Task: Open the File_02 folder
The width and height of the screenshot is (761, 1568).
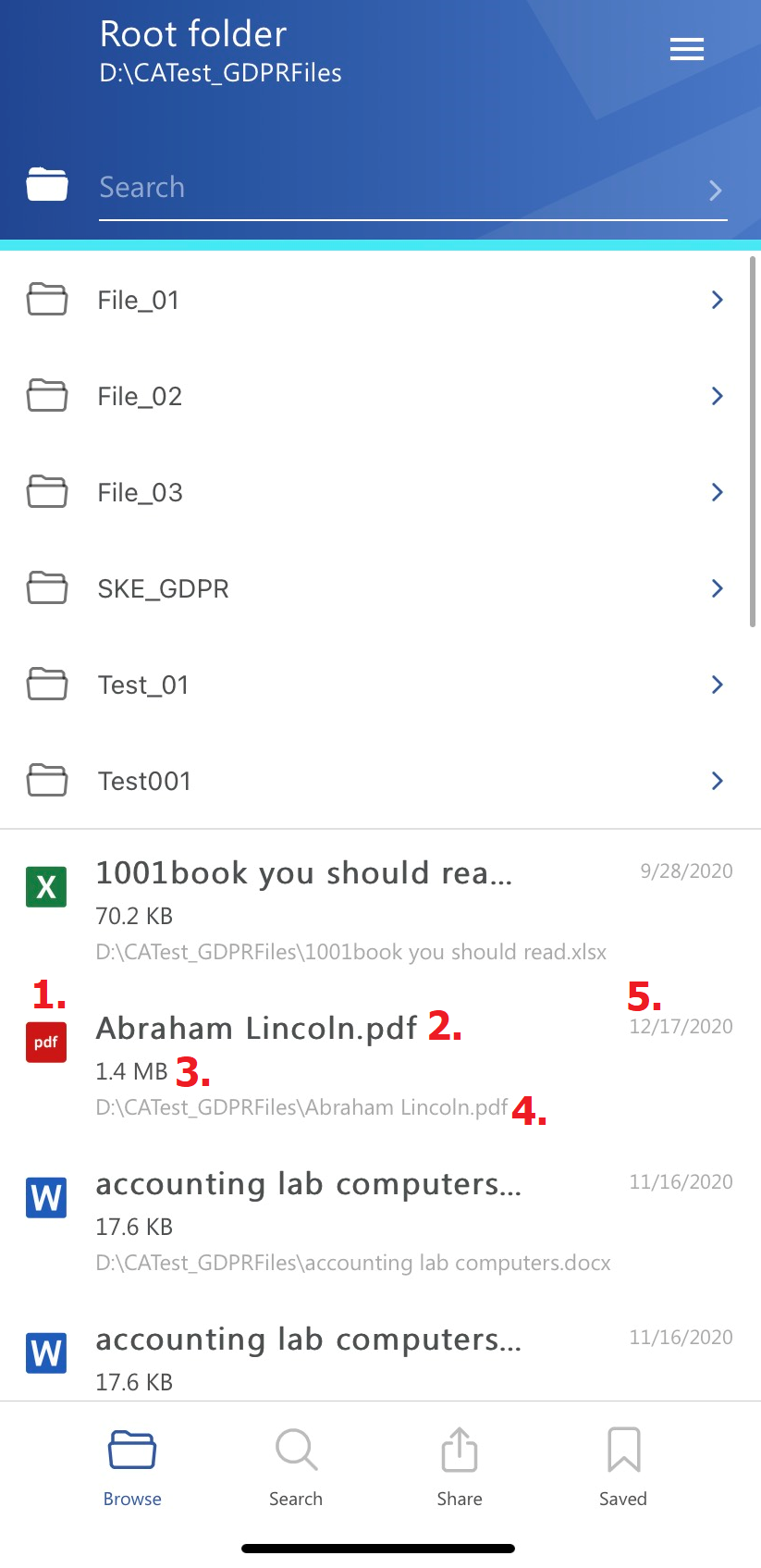Action: 370,396
